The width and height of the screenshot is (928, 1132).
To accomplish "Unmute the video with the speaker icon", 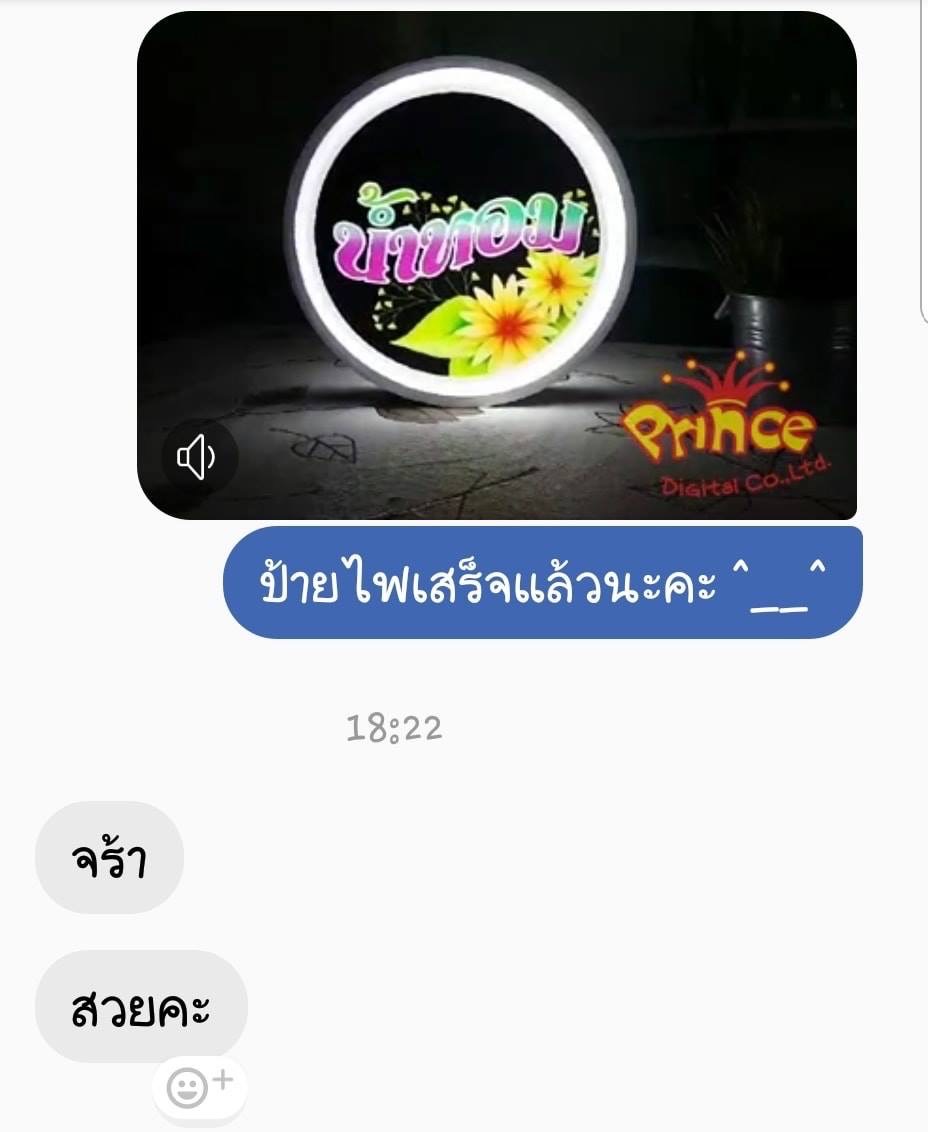I will (196, 459).
